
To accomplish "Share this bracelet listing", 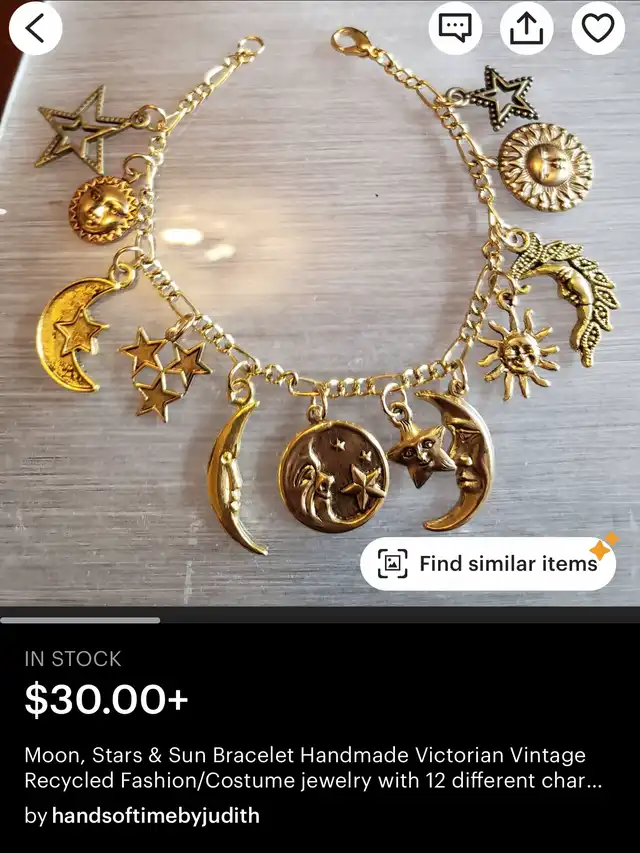I will (x=526, y=28).
